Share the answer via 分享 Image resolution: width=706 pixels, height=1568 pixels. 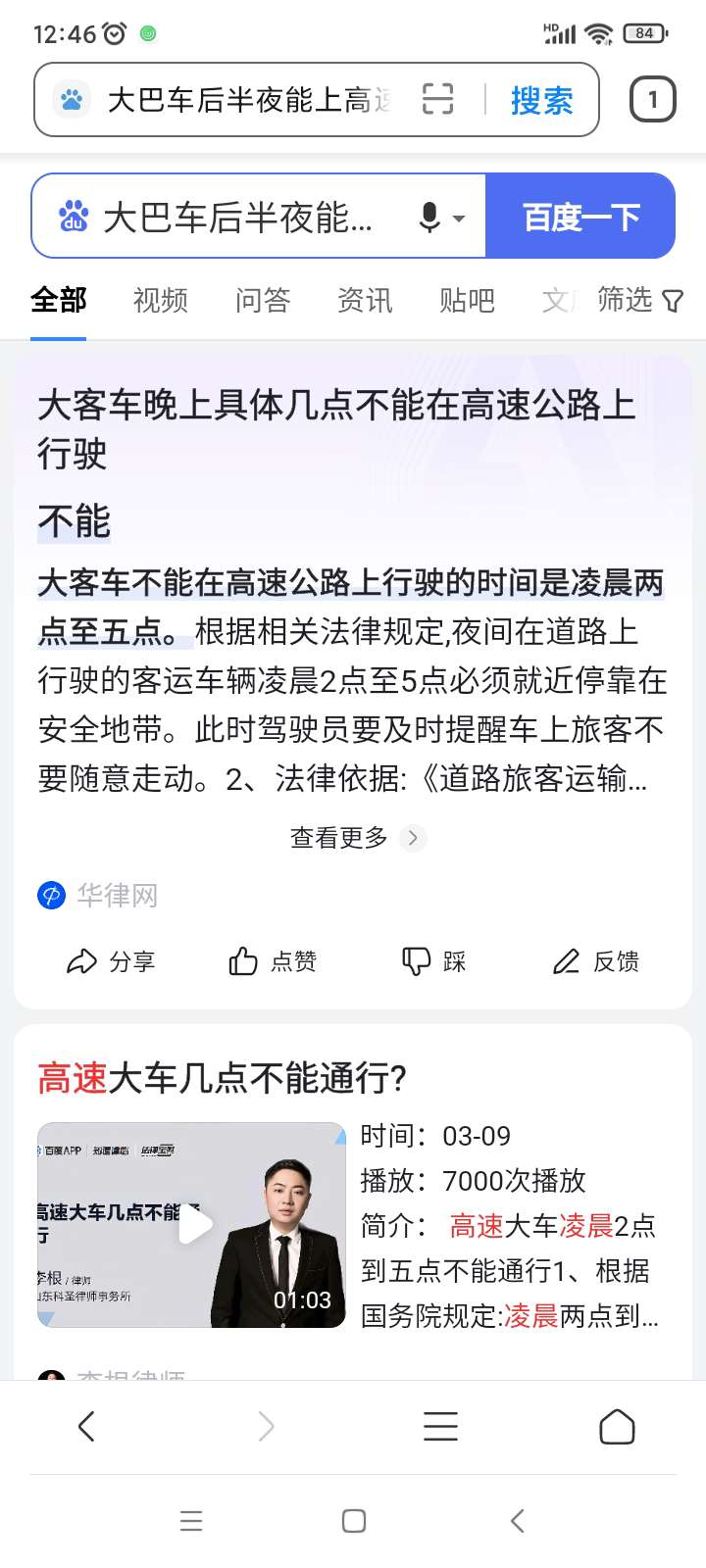[111, 961]
